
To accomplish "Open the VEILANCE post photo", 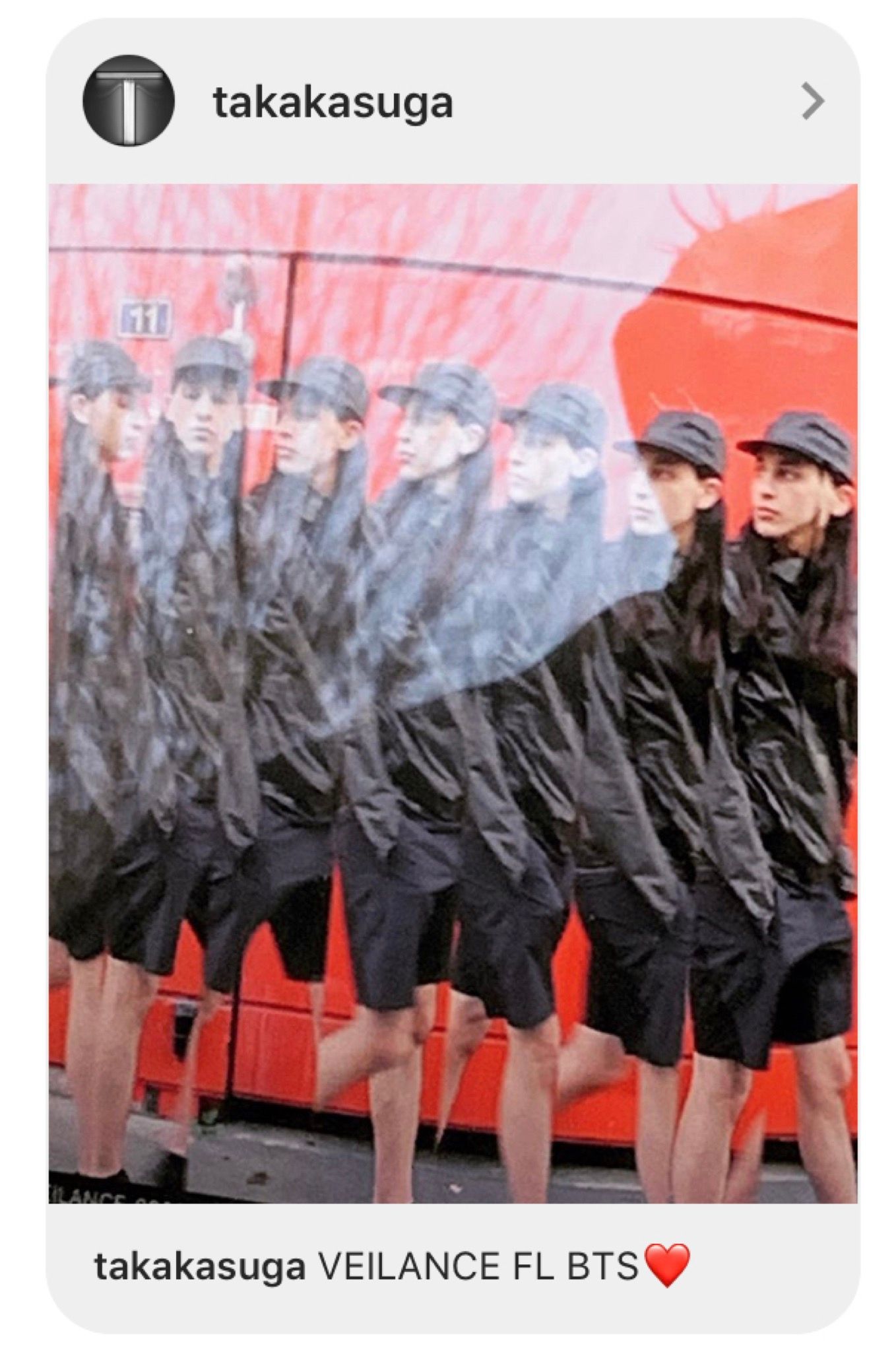I will [453, 693].
